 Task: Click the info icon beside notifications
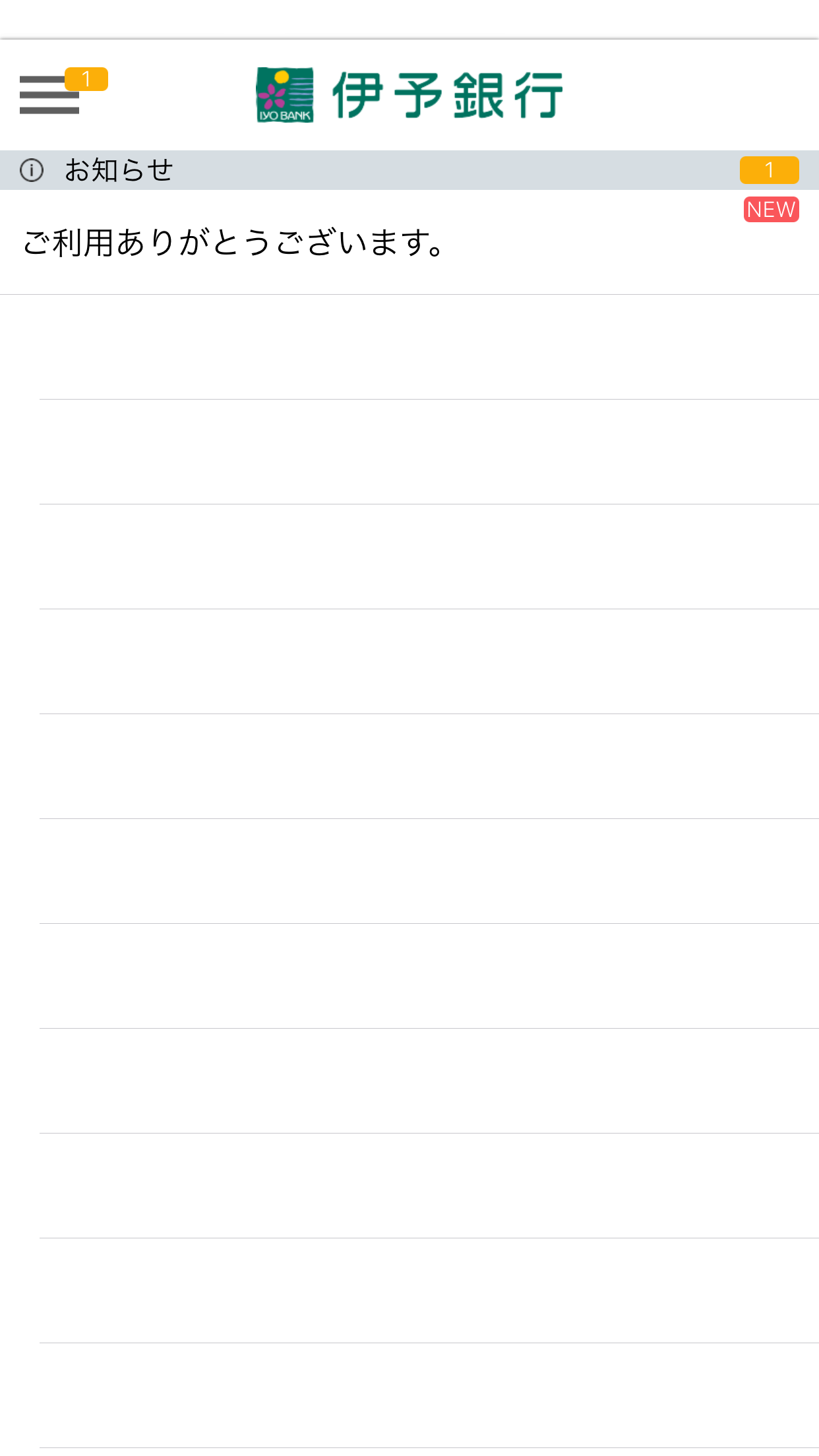[x=32, y=170]
